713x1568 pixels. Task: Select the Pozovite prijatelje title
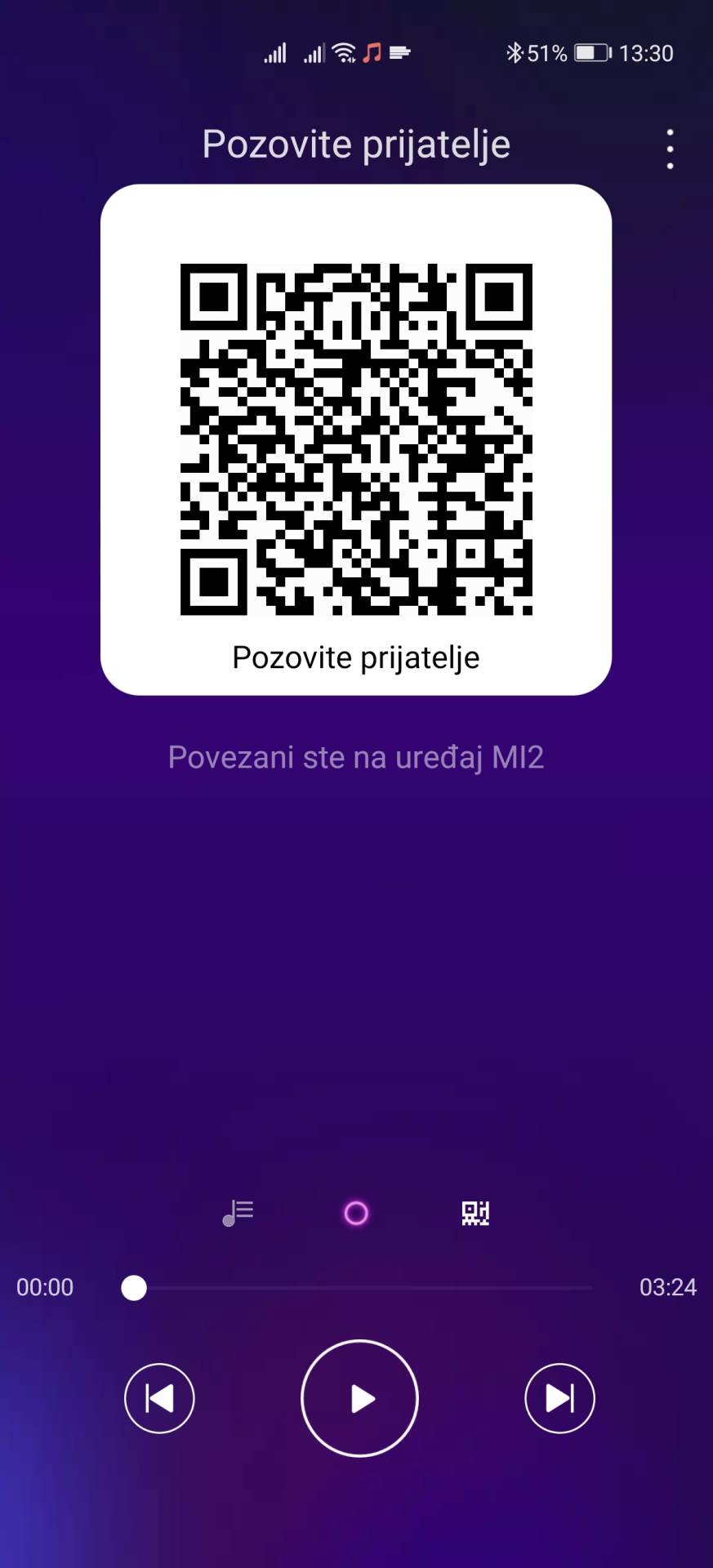(x=356, y=143)
